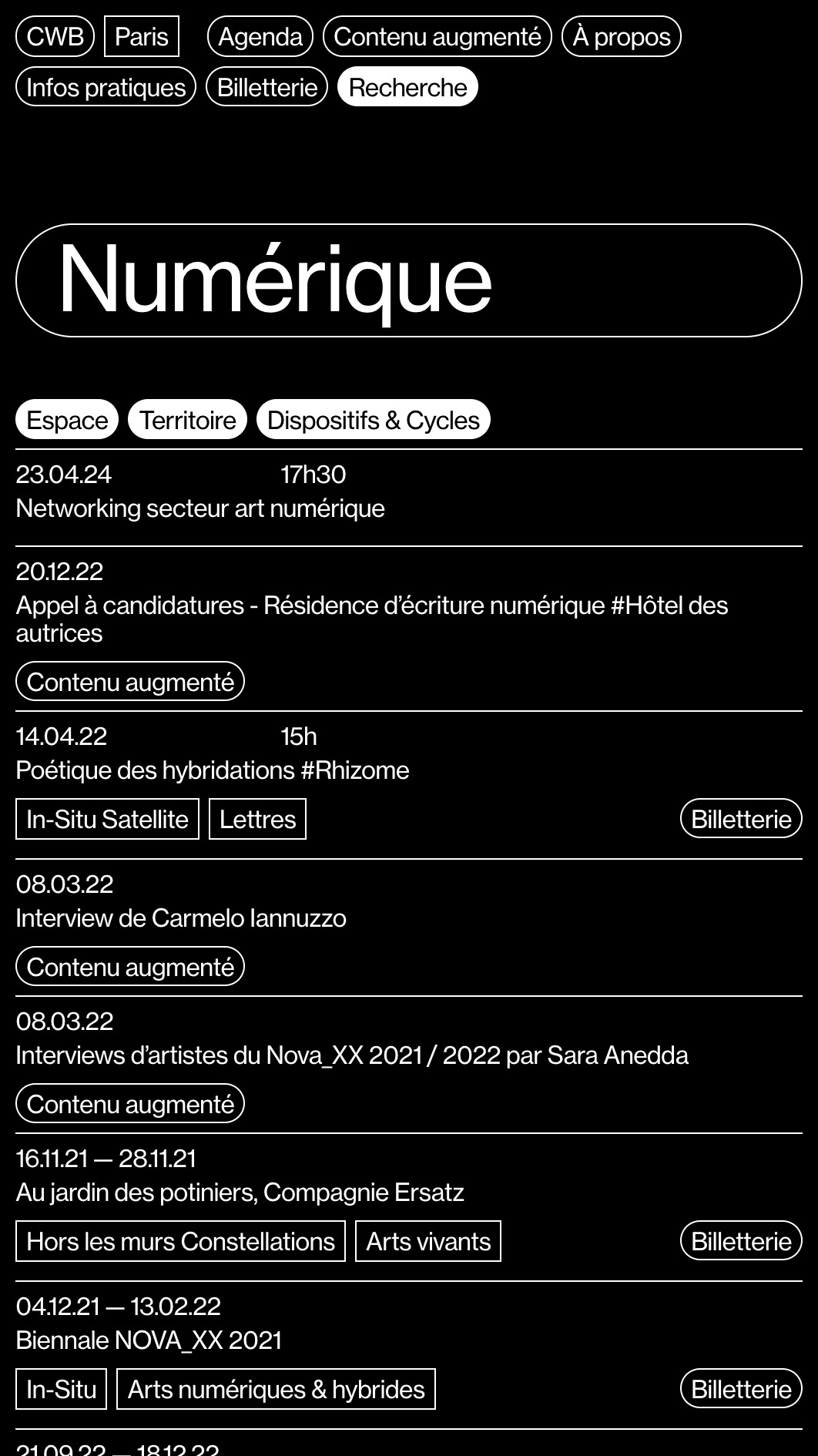Viewport: 818px width, 1456px height.
Task: Tap the highlighted Recherche button
Action: tap(407, 87)
